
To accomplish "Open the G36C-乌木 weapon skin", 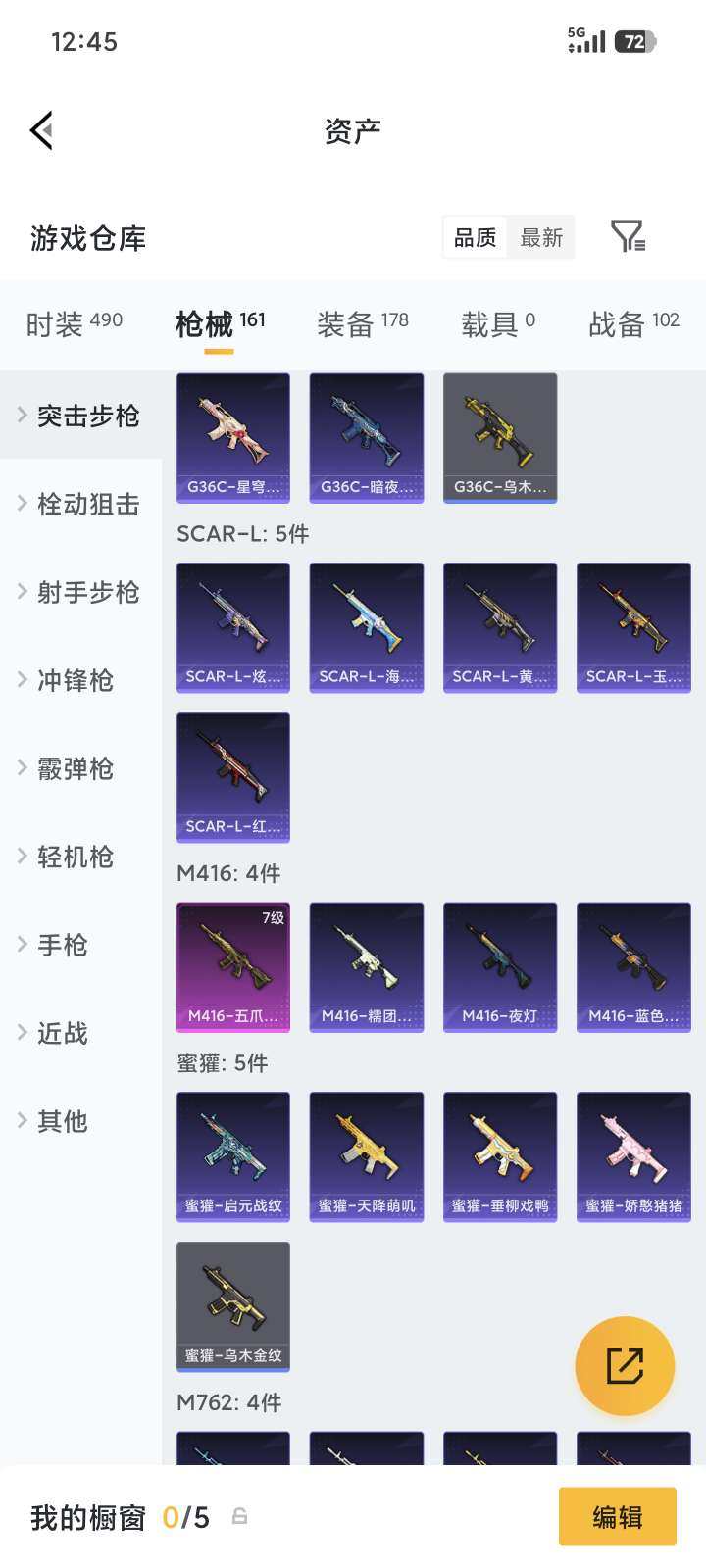I will pos(499,437).
